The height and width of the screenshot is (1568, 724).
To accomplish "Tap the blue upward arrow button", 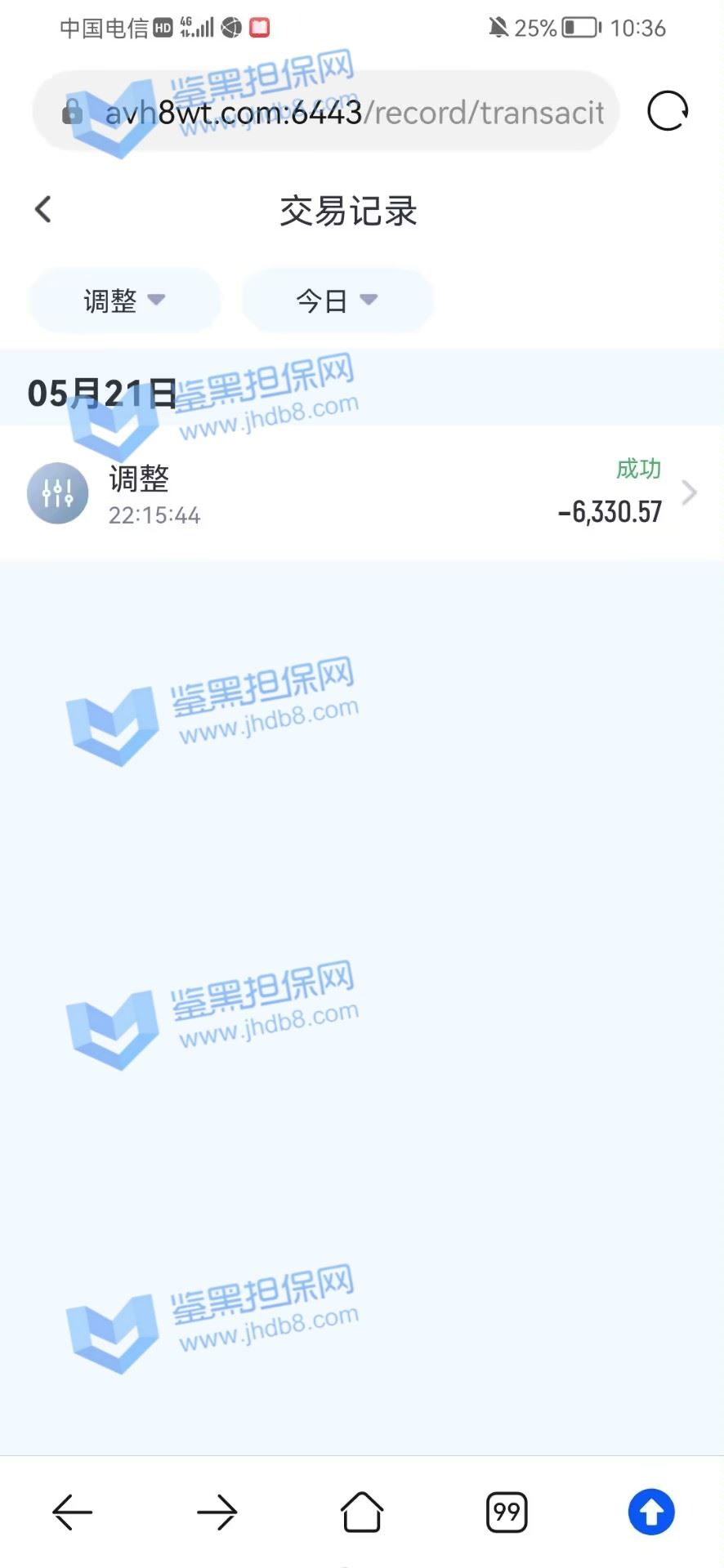I will pyautogui.click(x=651, y=1512).
